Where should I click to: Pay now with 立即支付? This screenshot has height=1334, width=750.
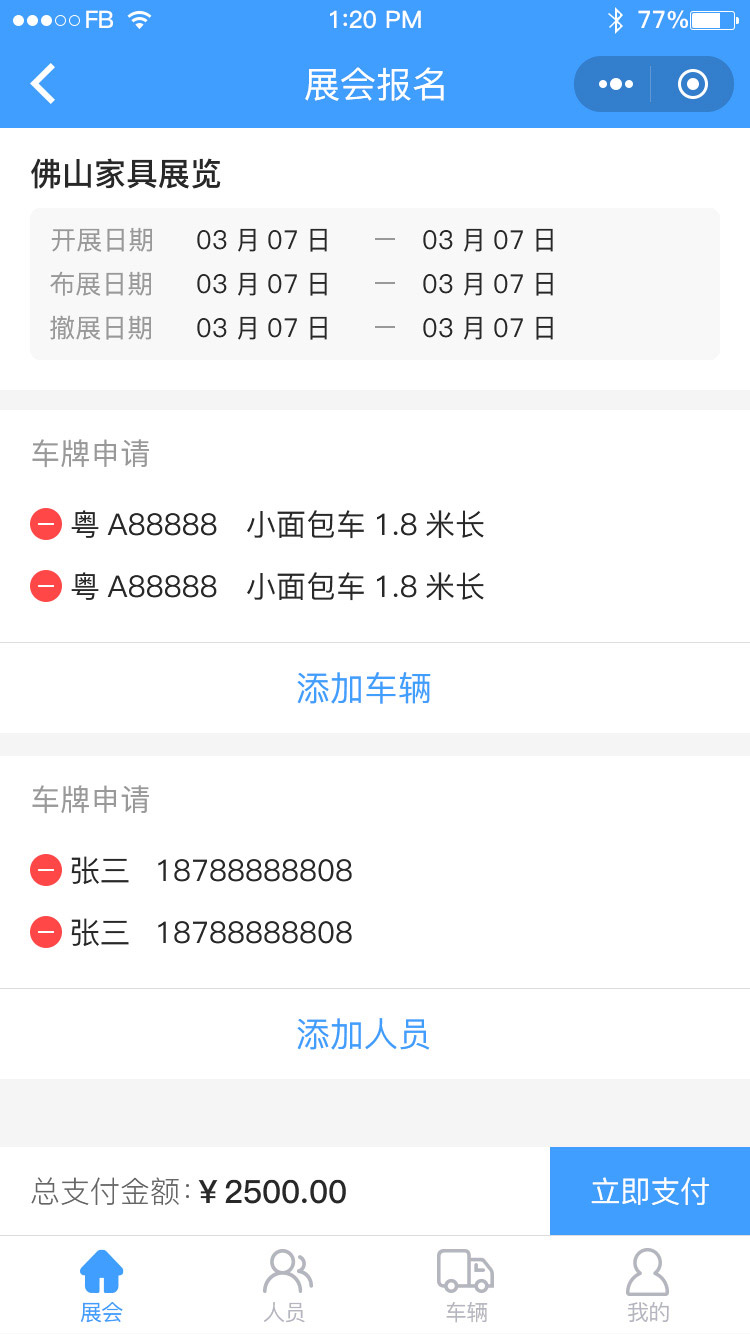(650, 1191)
